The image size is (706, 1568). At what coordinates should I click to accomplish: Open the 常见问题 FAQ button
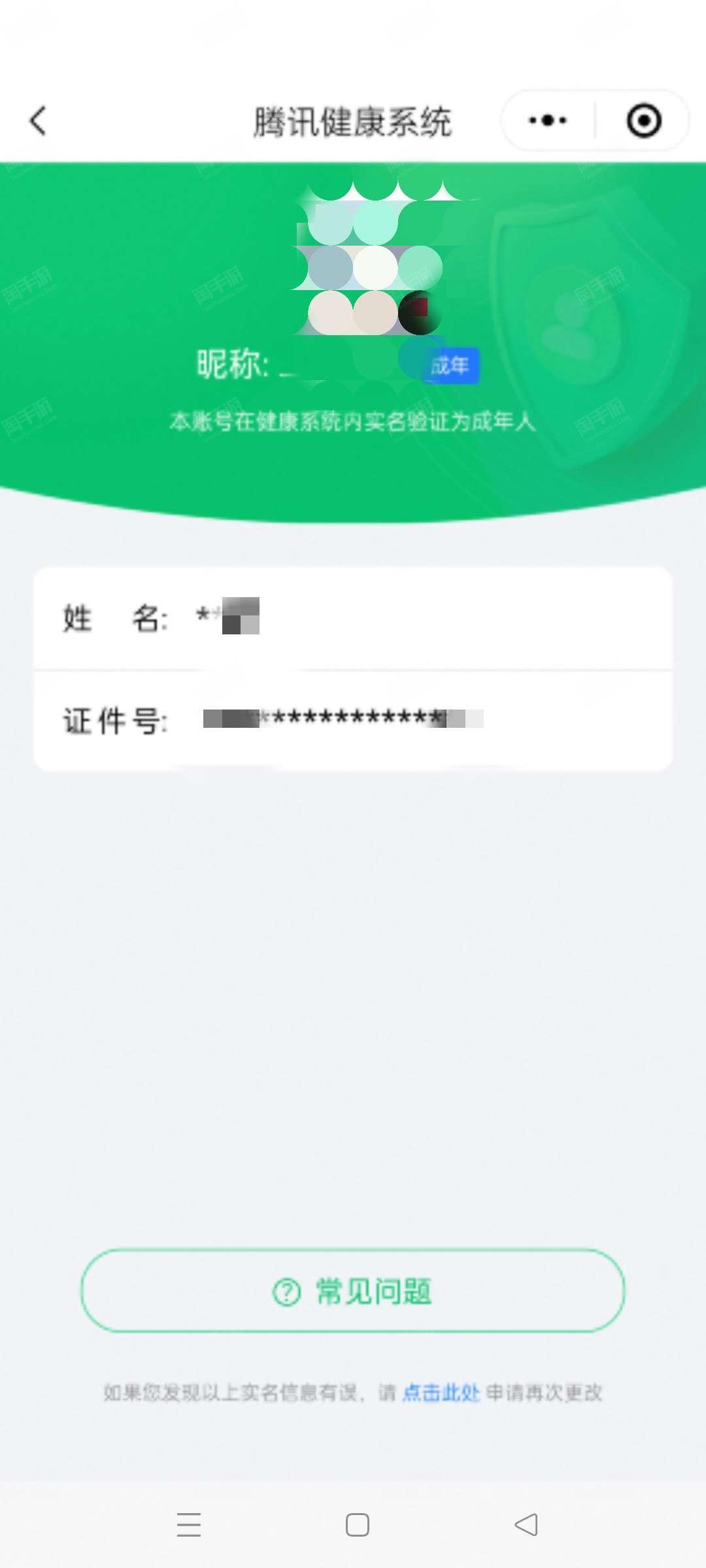[353, 1290]
